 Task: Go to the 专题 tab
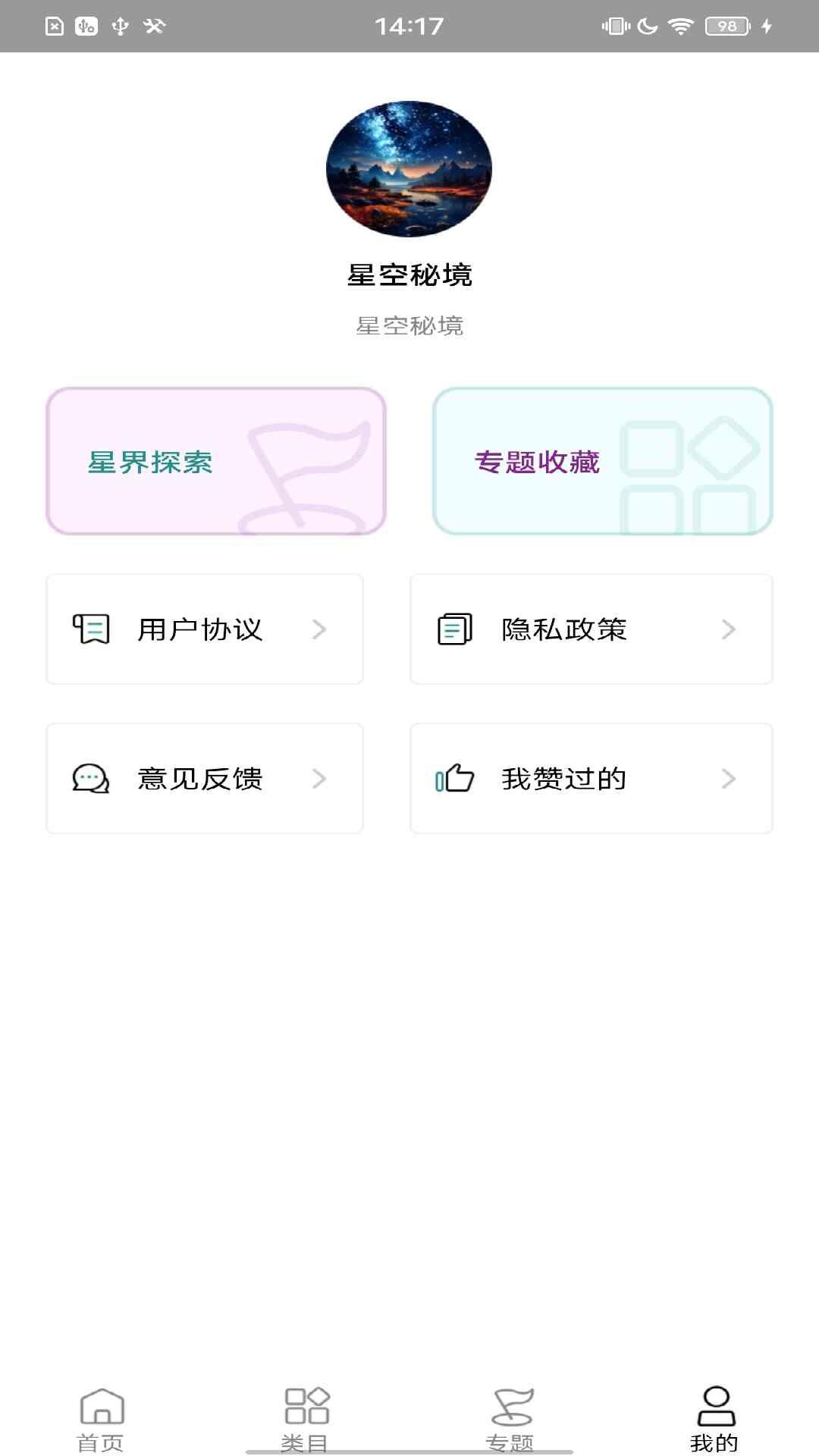[512, 1418]
